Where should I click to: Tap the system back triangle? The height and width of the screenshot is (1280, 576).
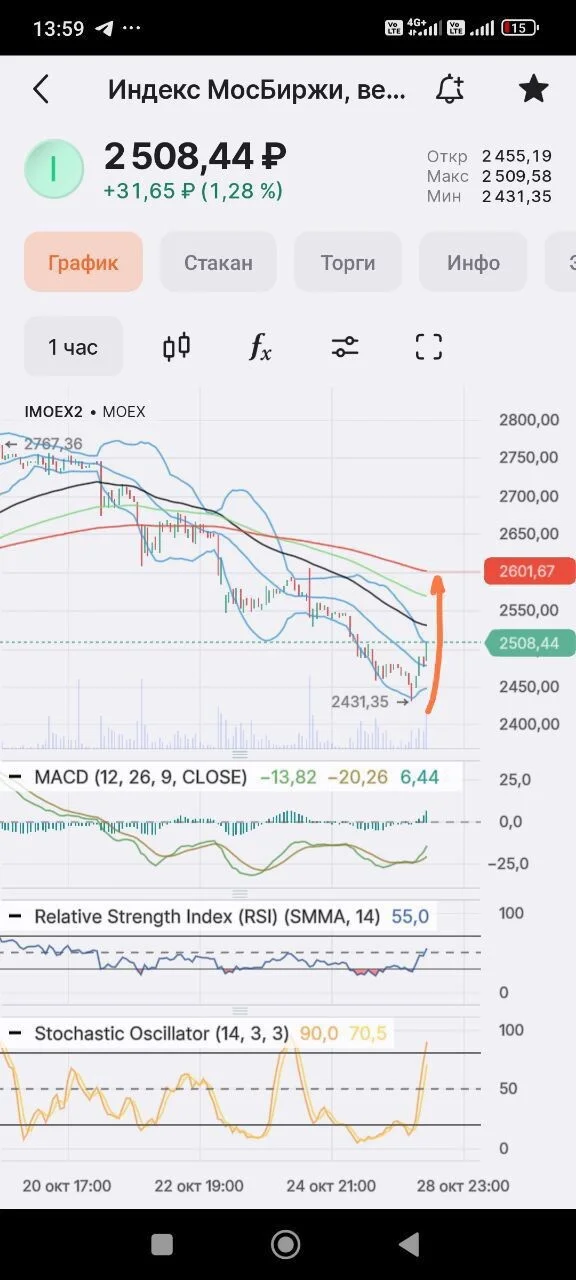point(408,1244)
